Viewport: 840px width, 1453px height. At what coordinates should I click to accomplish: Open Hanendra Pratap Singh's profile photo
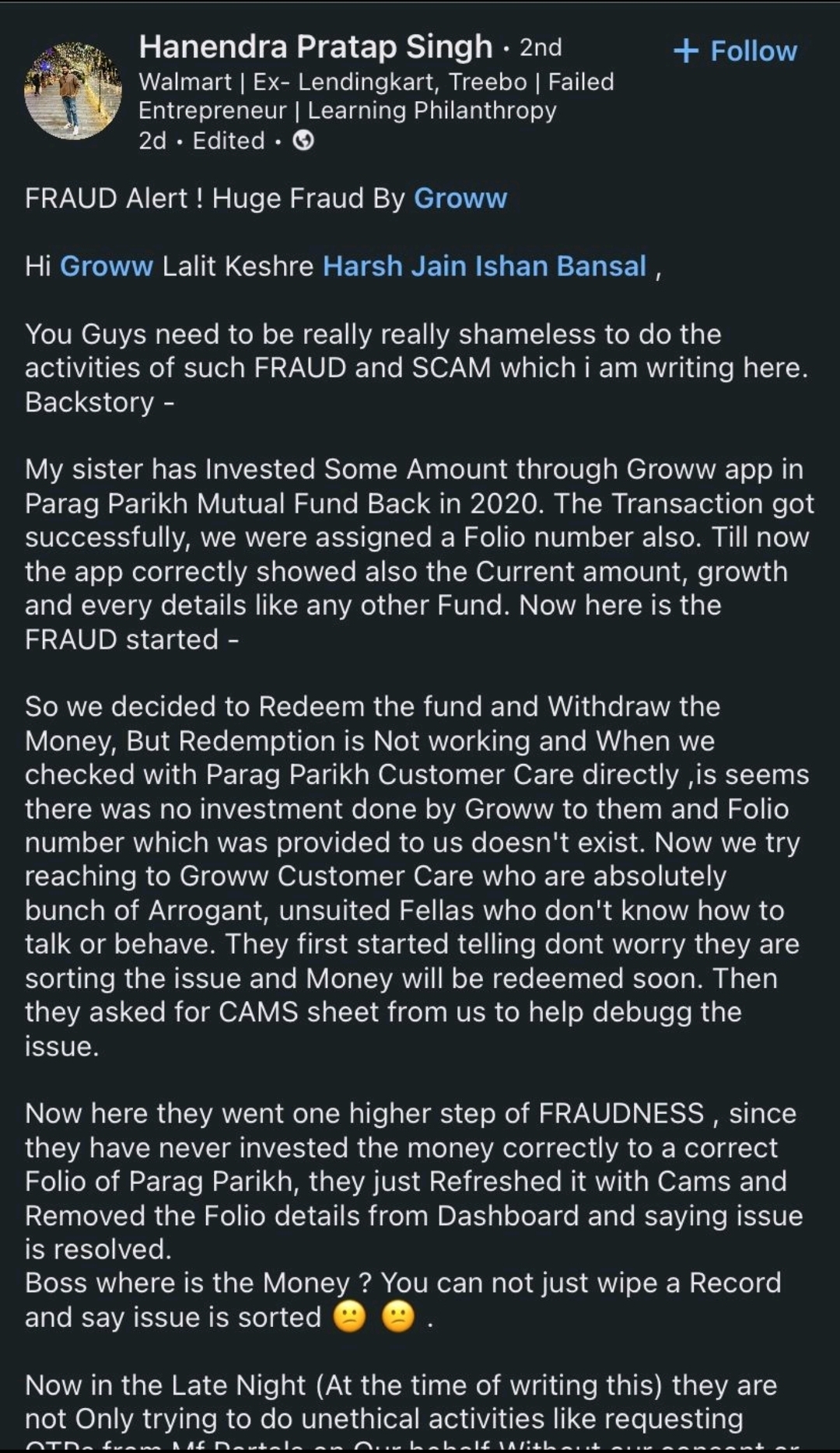pyautogui.click(x=73, y=91)
